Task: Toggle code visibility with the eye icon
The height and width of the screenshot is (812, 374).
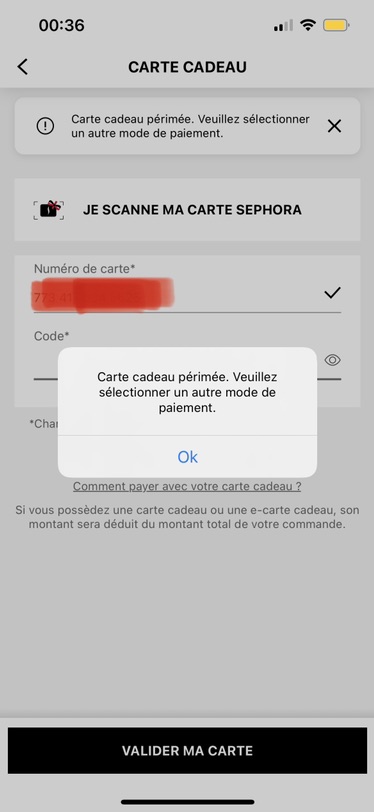Action: tap(332, 360)
